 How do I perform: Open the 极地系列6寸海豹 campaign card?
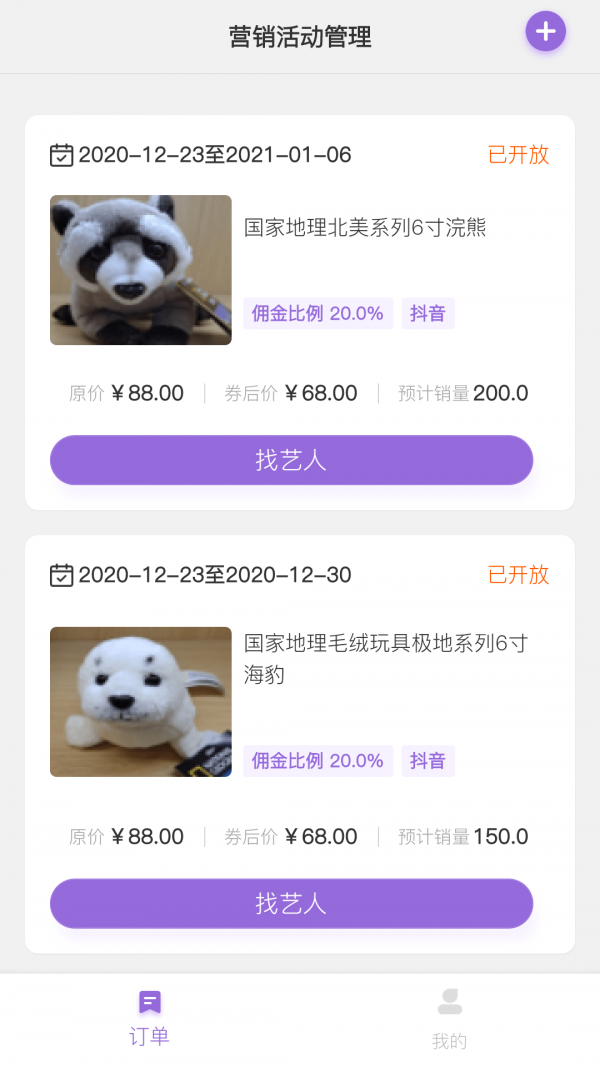385,658
